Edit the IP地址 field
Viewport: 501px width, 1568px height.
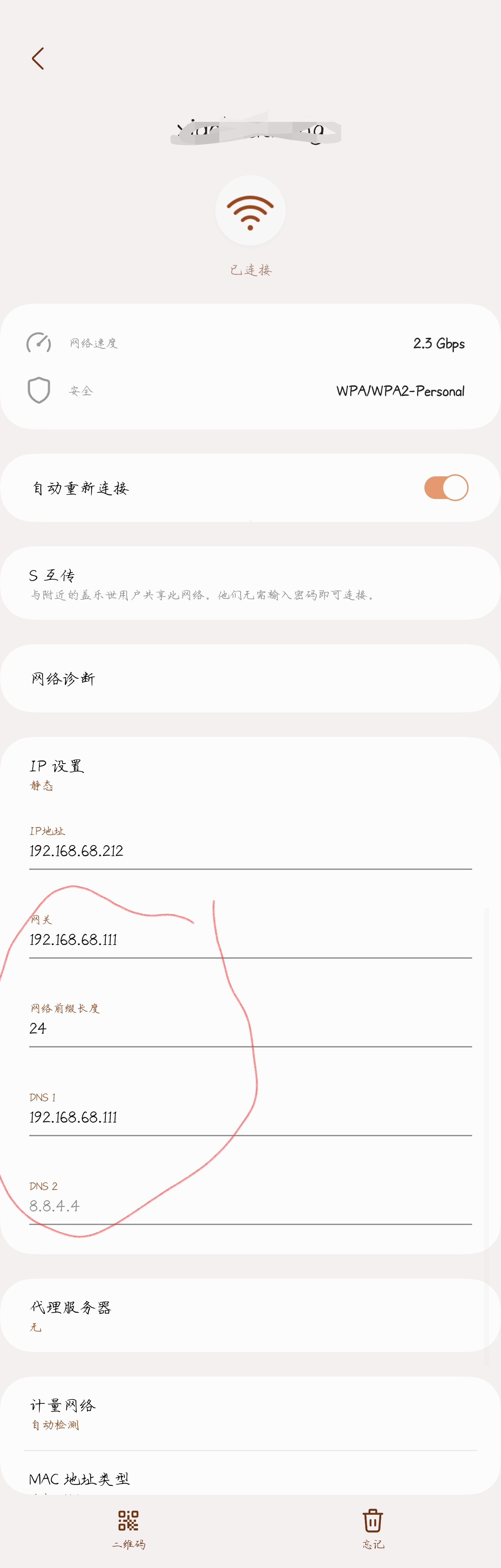coord(250,850)
